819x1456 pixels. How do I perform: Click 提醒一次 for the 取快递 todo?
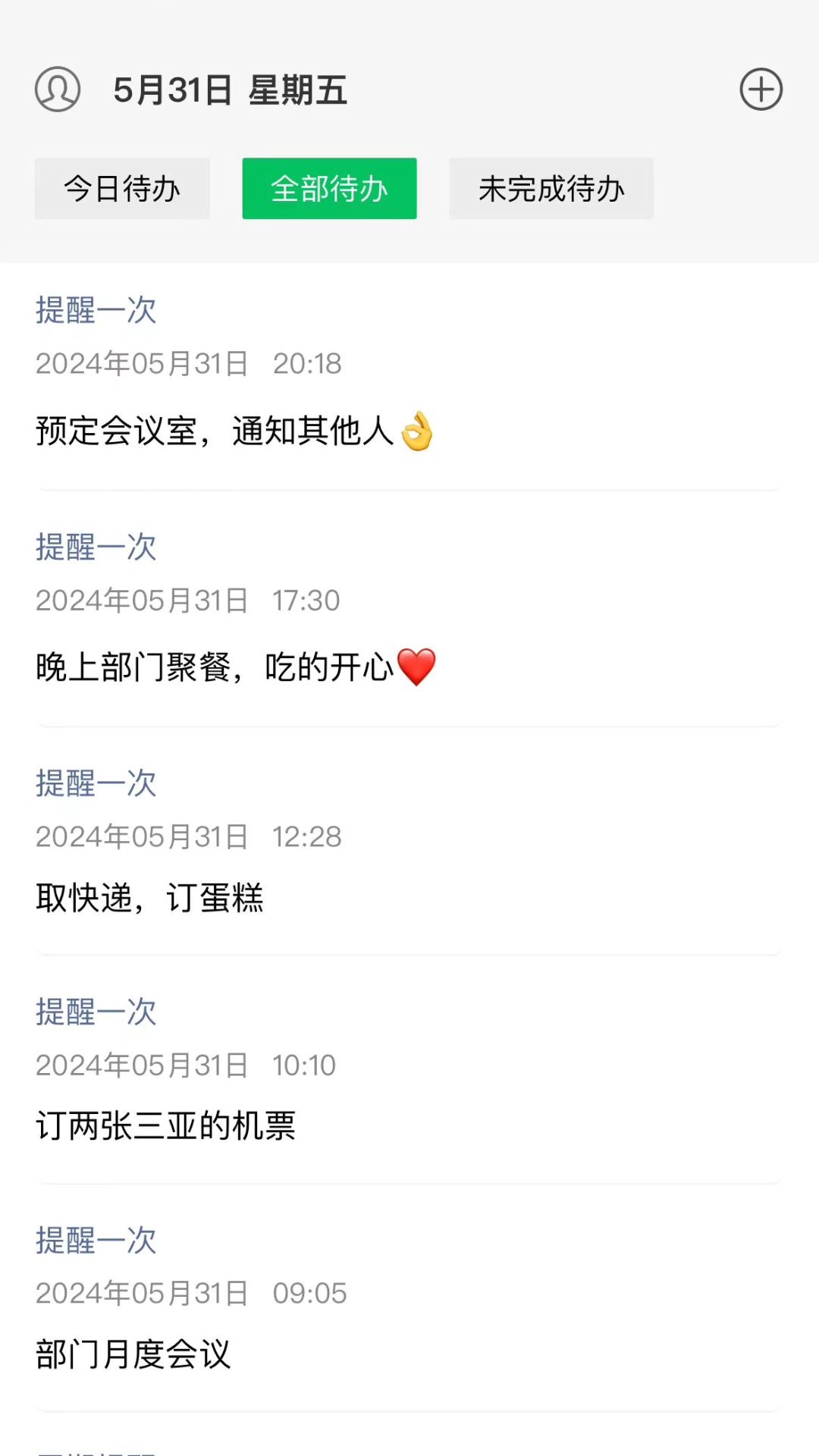[x=95, y=783]
